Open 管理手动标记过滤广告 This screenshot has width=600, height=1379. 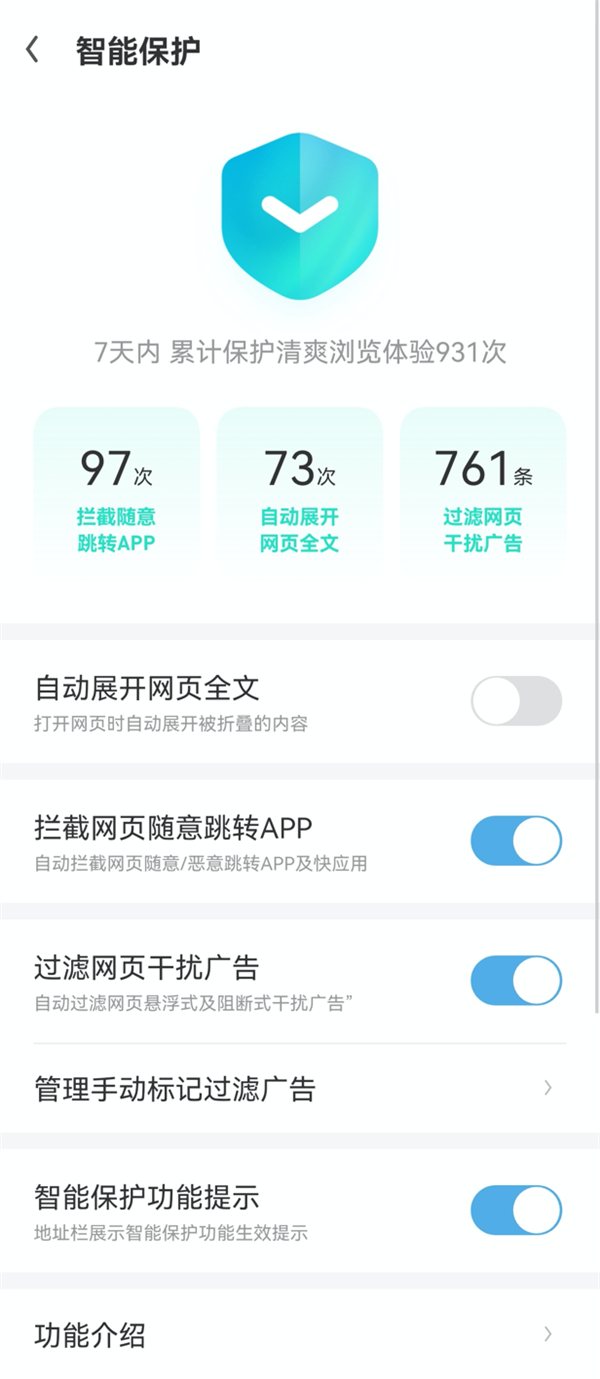pos(300,1088)
